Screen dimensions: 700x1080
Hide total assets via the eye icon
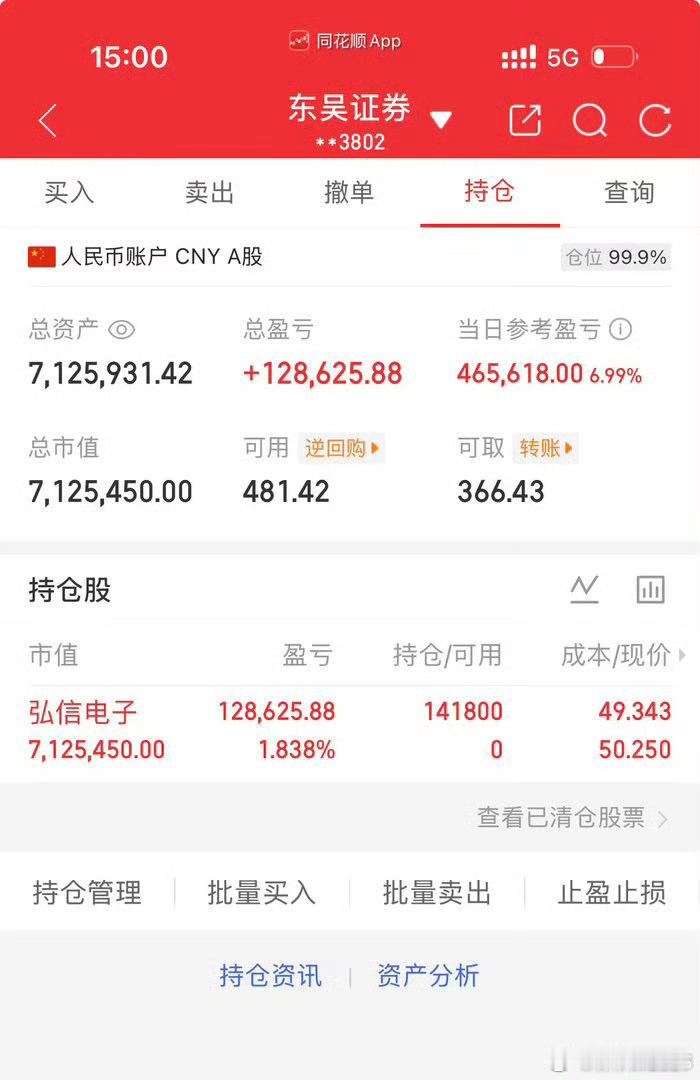[121, 330]
